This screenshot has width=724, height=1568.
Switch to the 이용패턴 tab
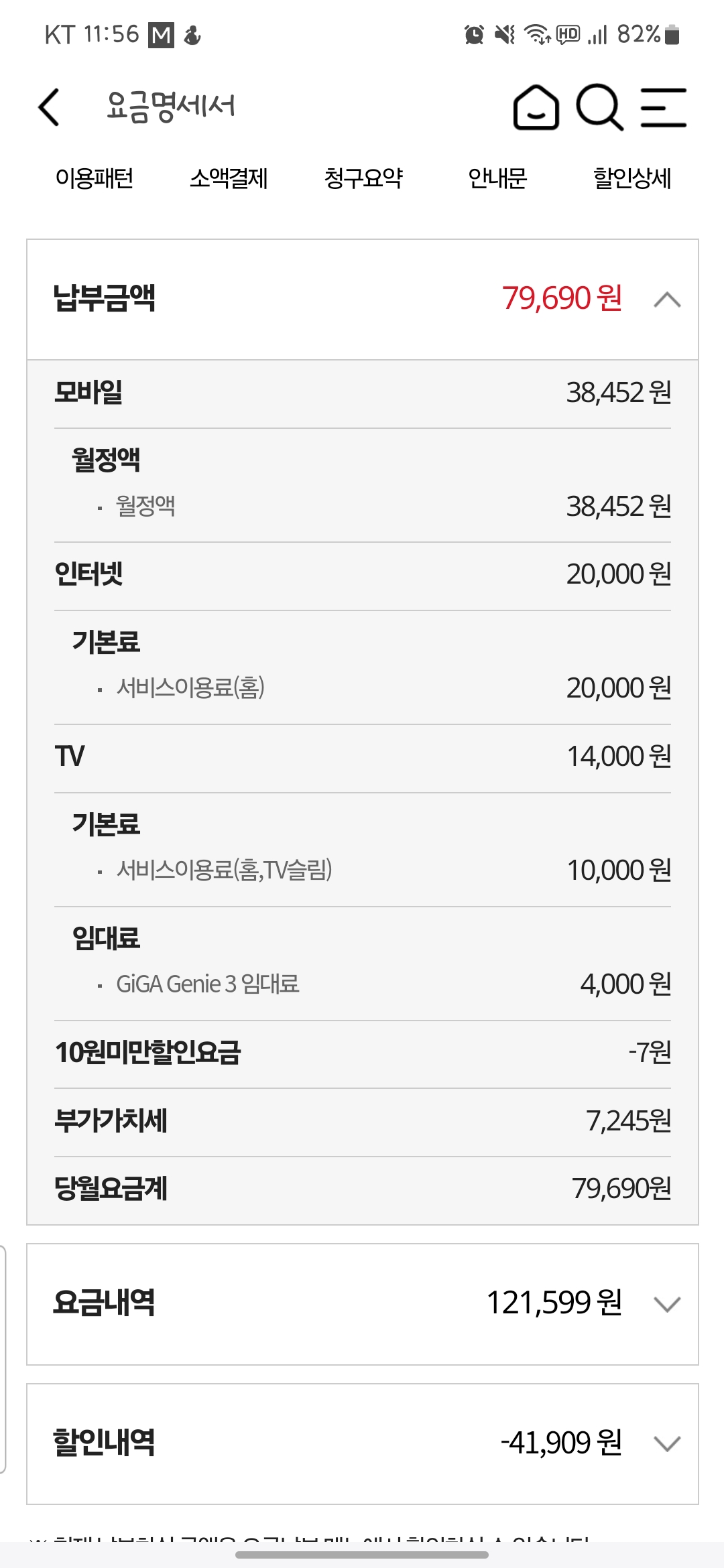pos(95,178)
